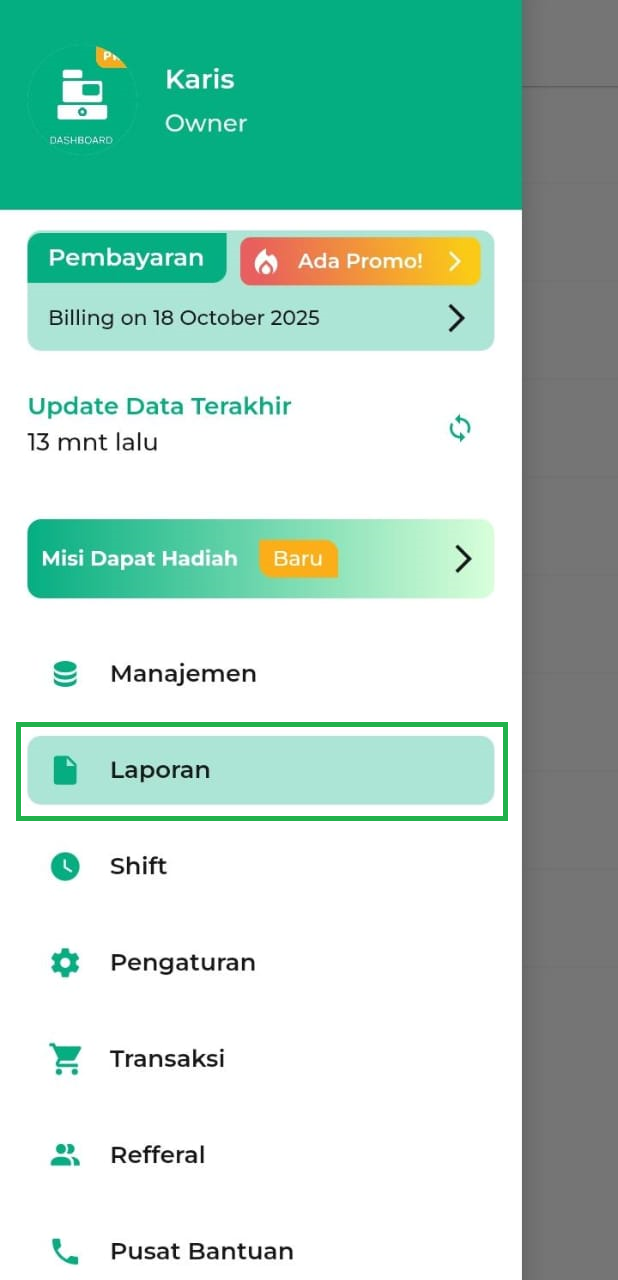Go to the Shift section
The width and height of the screenshot is (618, 1280).
pos(138,866)
